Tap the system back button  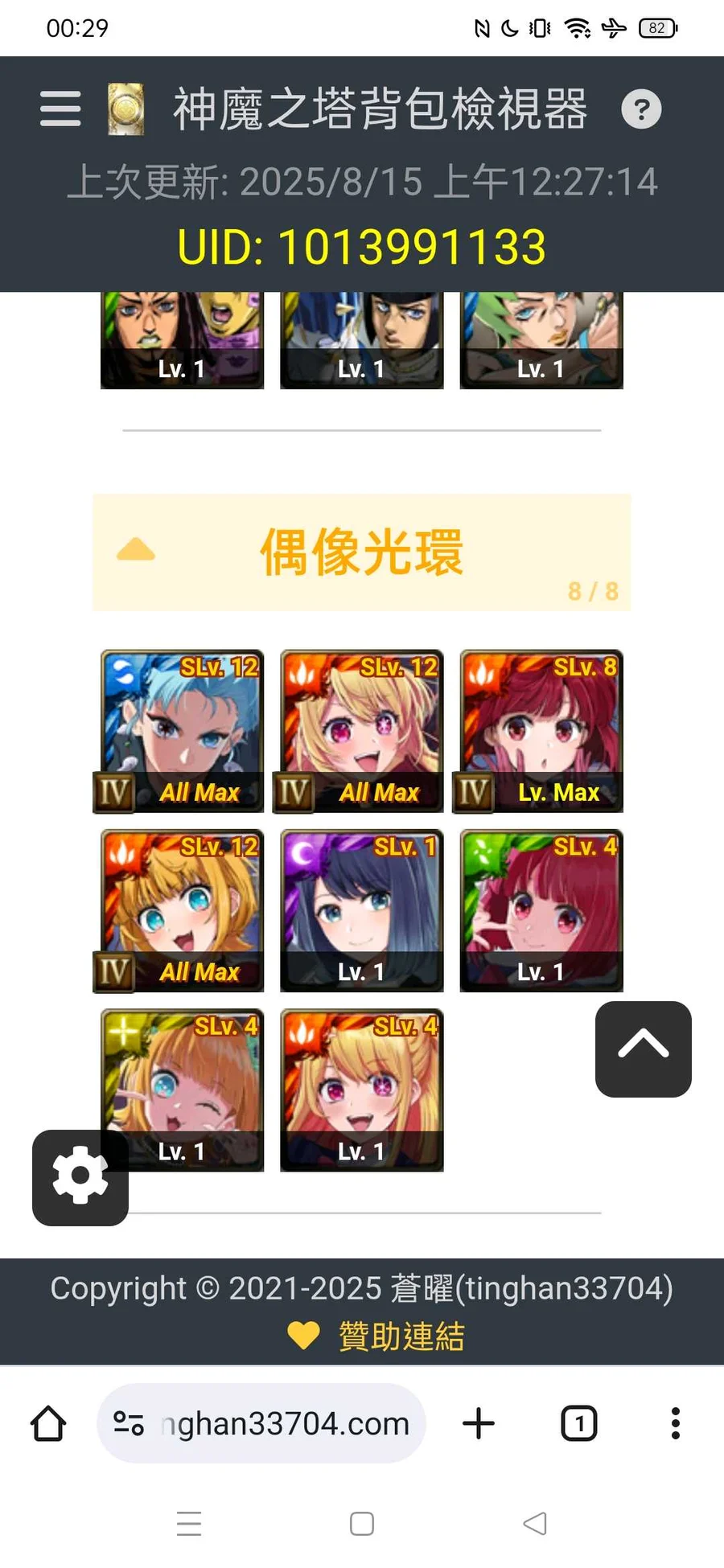535,1523
